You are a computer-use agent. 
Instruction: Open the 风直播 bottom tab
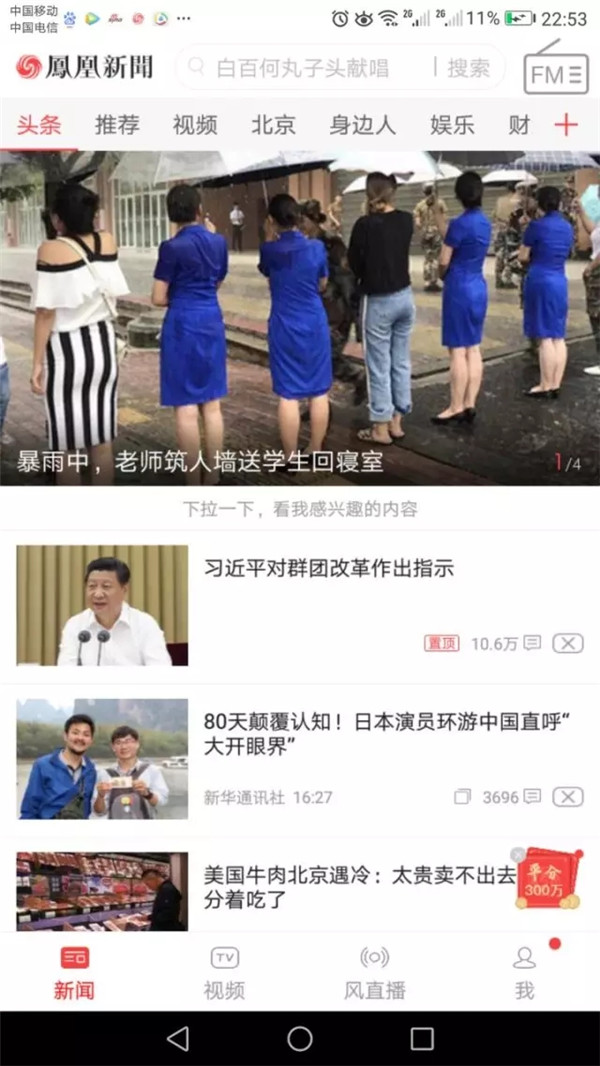click(x=375, y=971)
